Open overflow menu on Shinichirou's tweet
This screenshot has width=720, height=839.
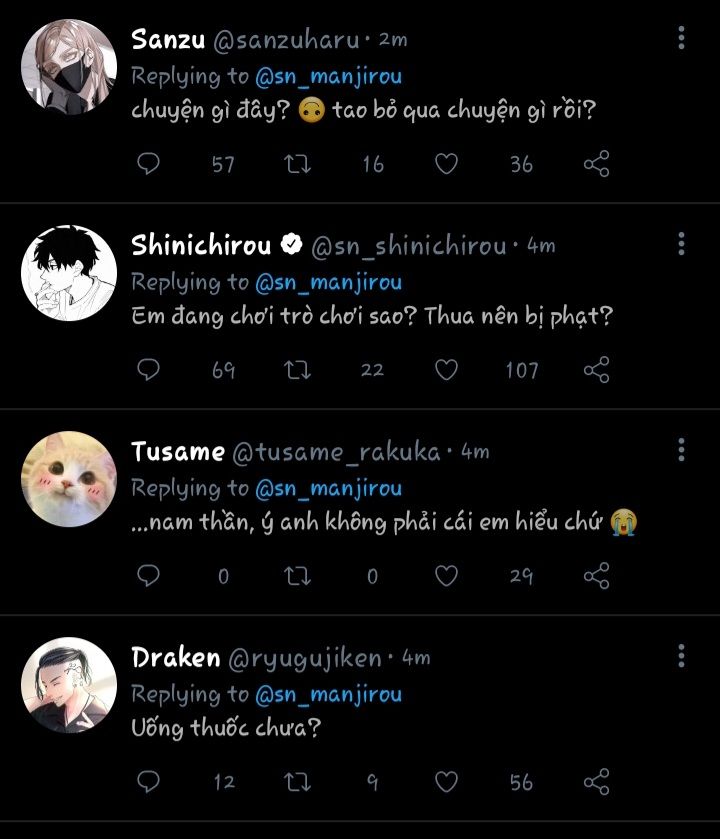click(x=681, y=244)
